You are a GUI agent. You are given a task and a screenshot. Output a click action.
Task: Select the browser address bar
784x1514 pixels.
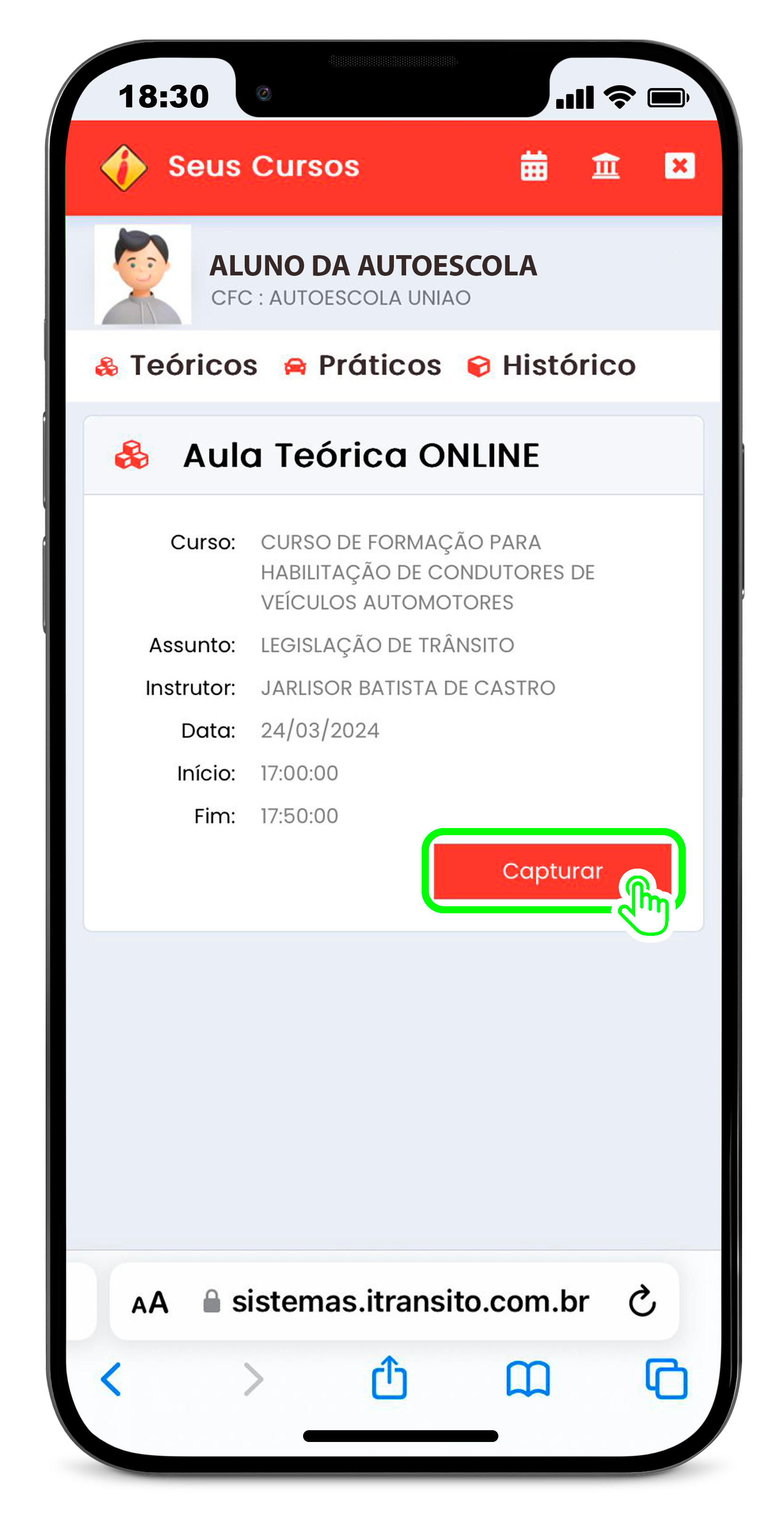click(409, 1301)
